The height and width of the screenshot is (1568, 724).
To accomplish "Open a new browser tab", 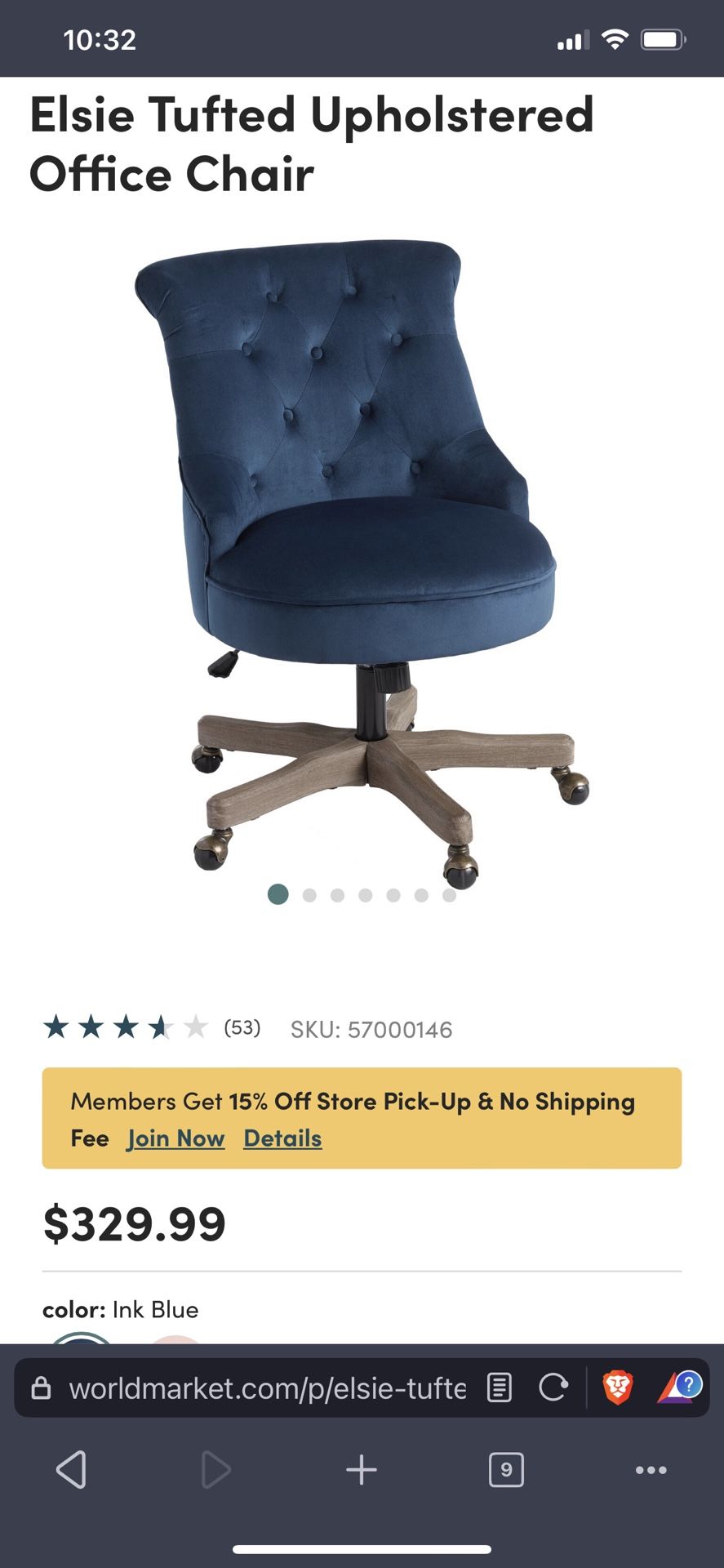I will pos(362,1470).
